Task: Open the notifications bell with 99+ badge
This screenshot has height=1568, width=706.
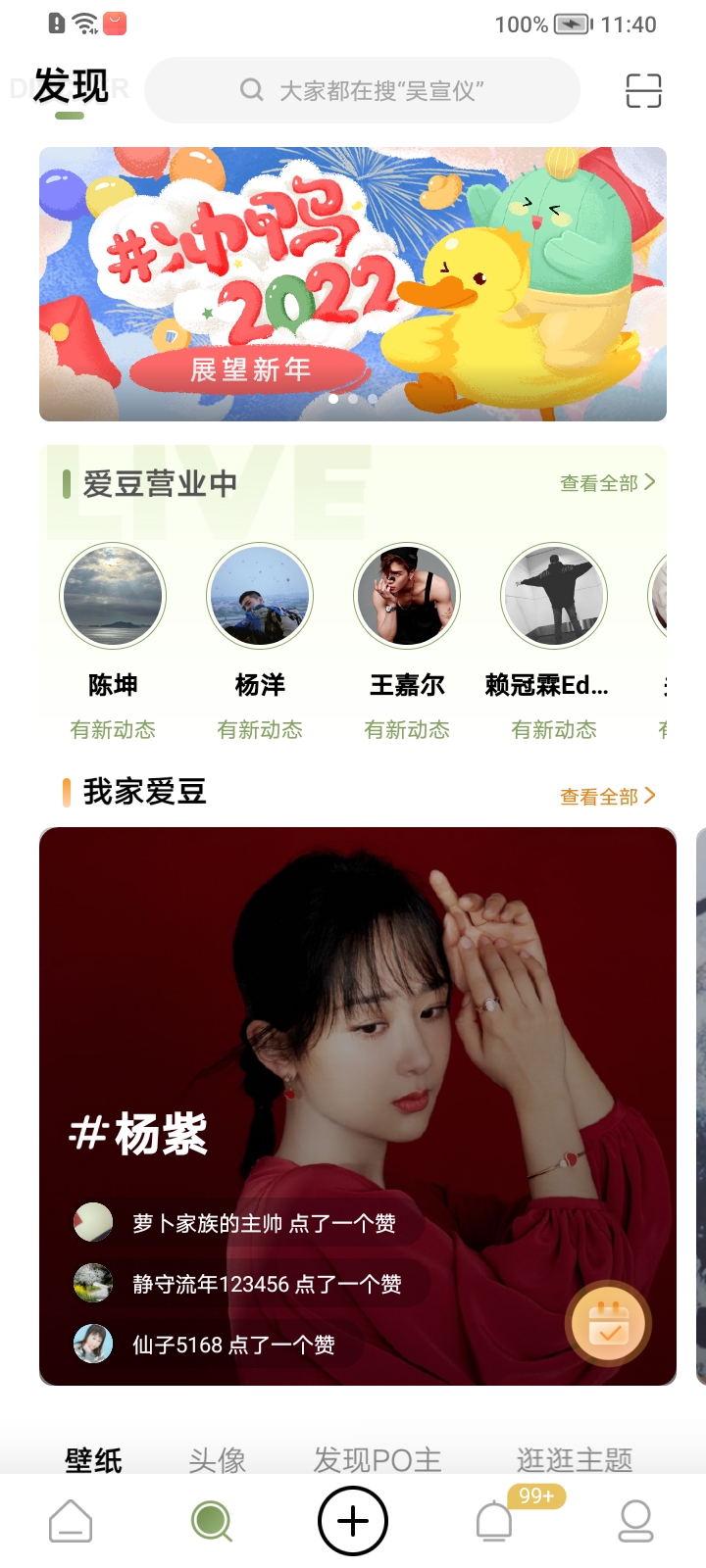Action: (495, 1522)
